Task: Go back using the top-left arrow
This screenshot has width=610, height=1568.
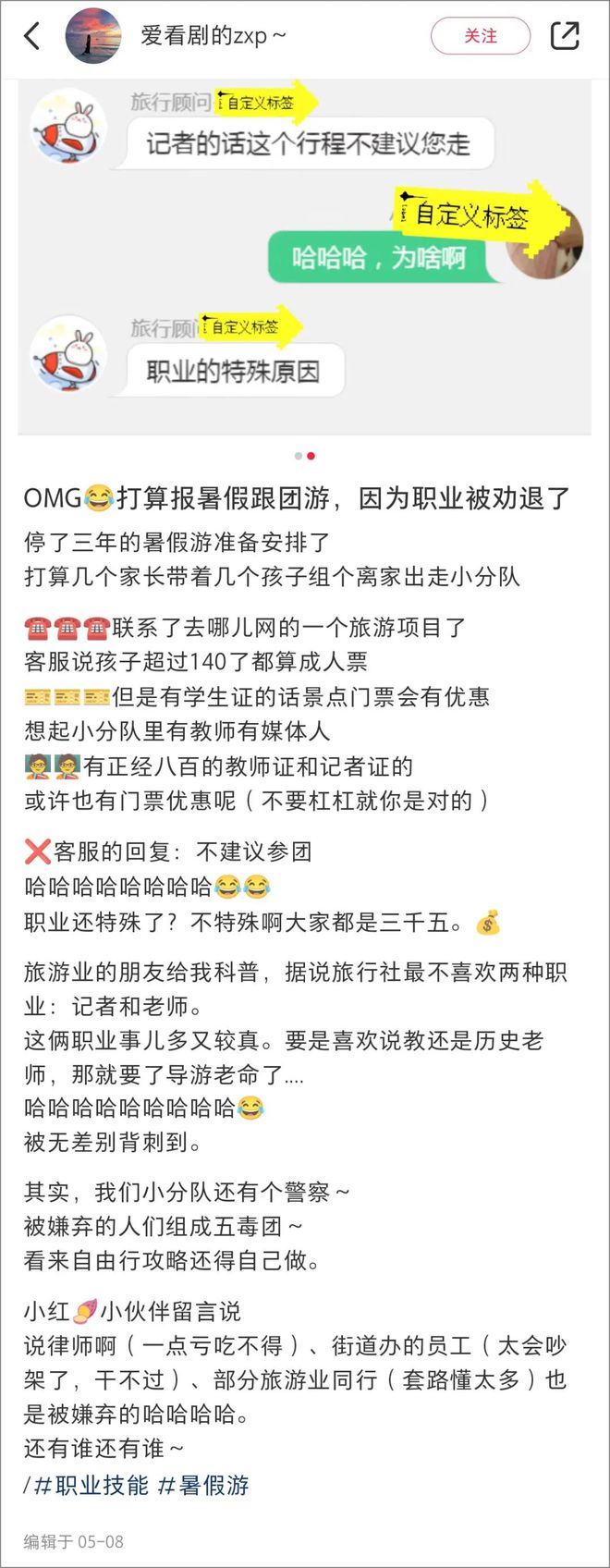Action: tap(32, 36)
